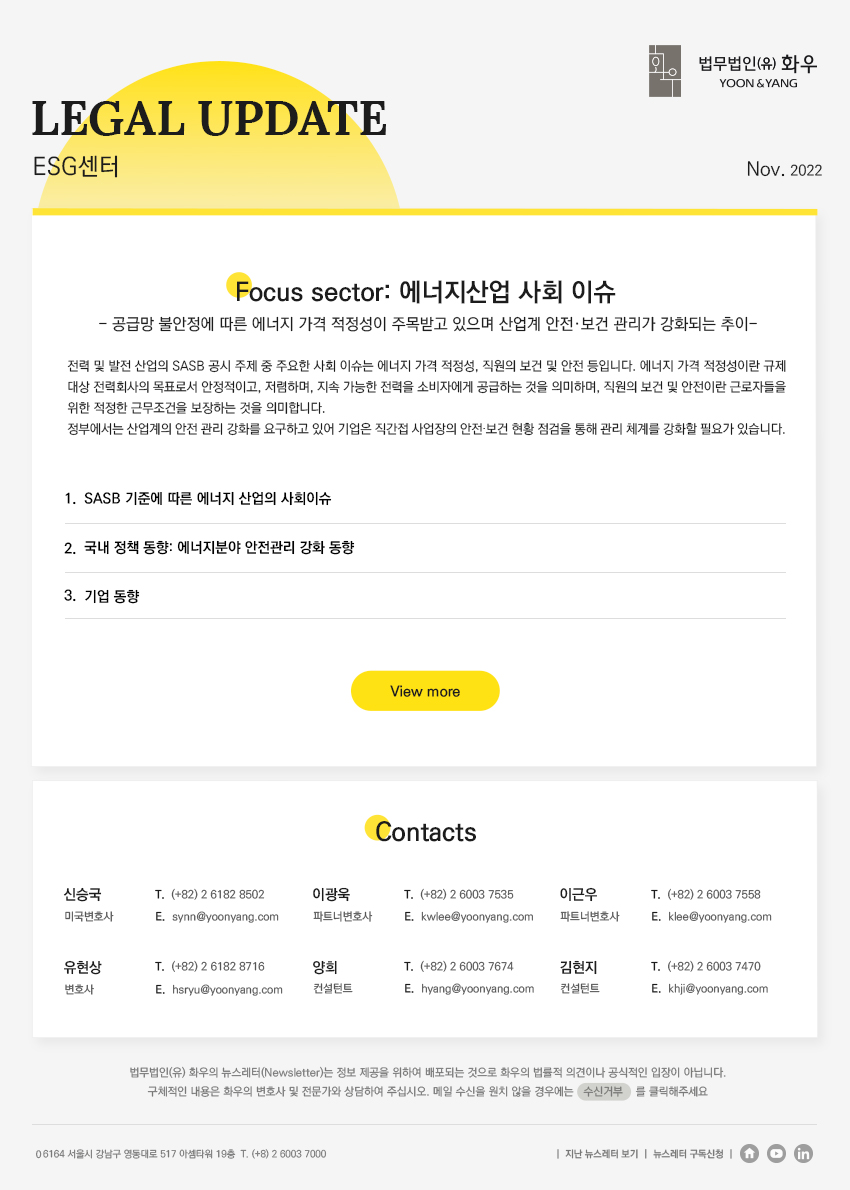Tap the 수신거부 unsubscribe button
The width and height of the screenshot is (850, 1190).
pos(603,1091)
